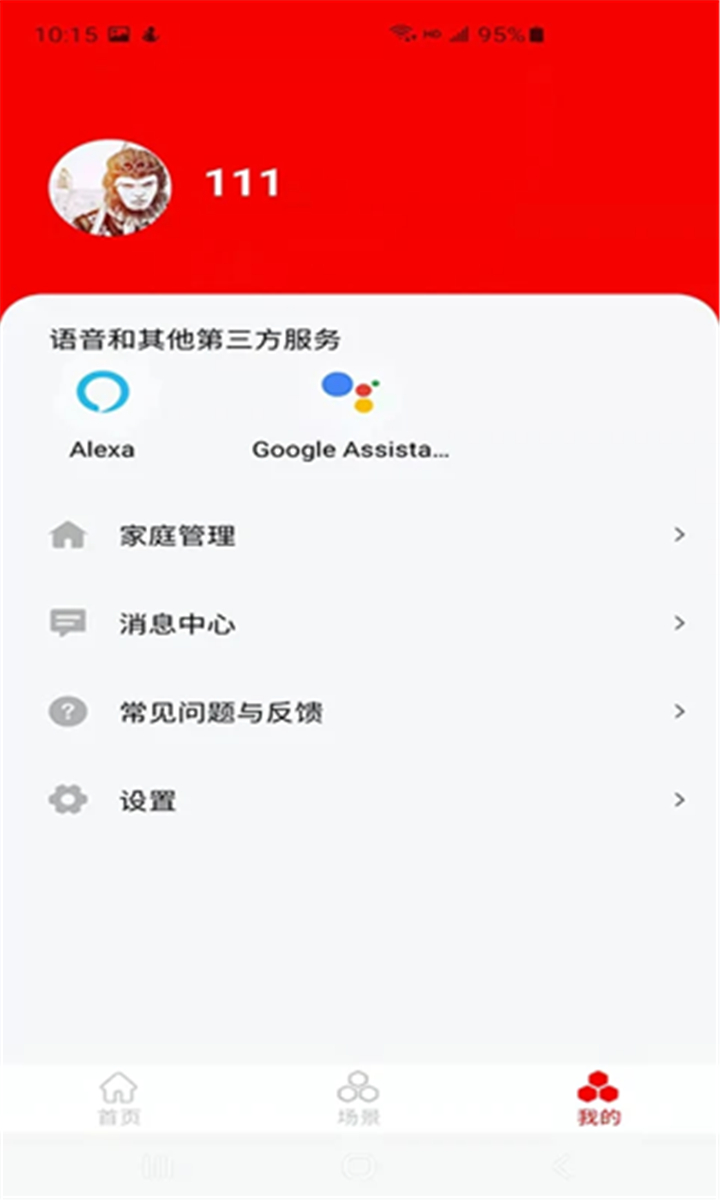Open the profile avatar picture
Image resolution: width=720 pixels, height=1200 pixels.
[110, 188]
